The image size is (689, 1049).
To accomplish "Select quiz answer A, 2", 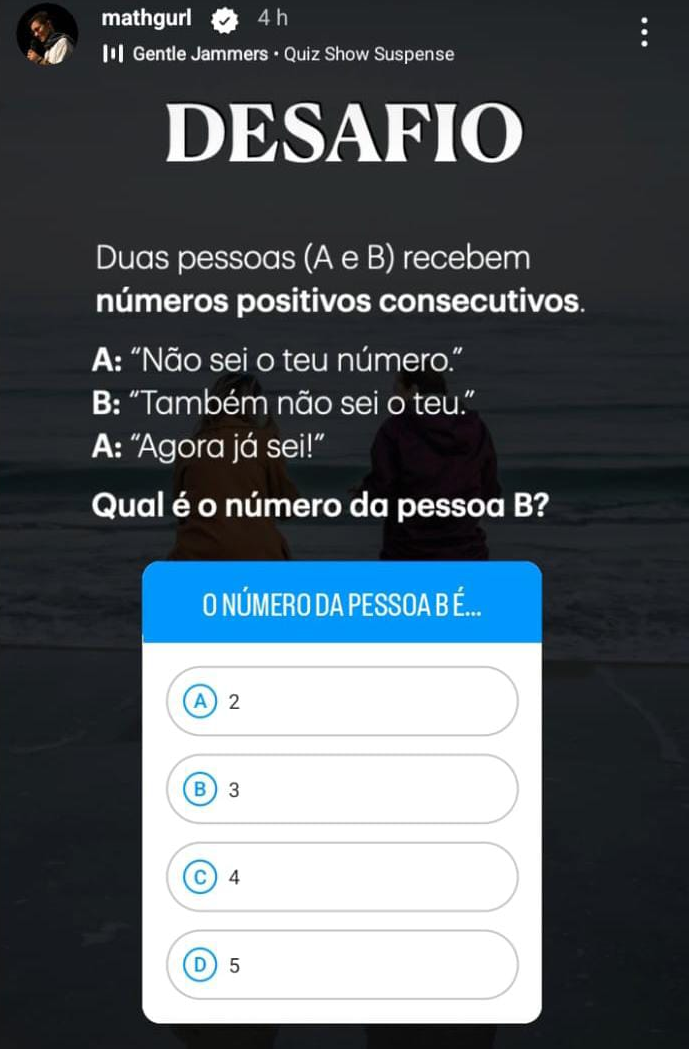I will click(342, 702).
